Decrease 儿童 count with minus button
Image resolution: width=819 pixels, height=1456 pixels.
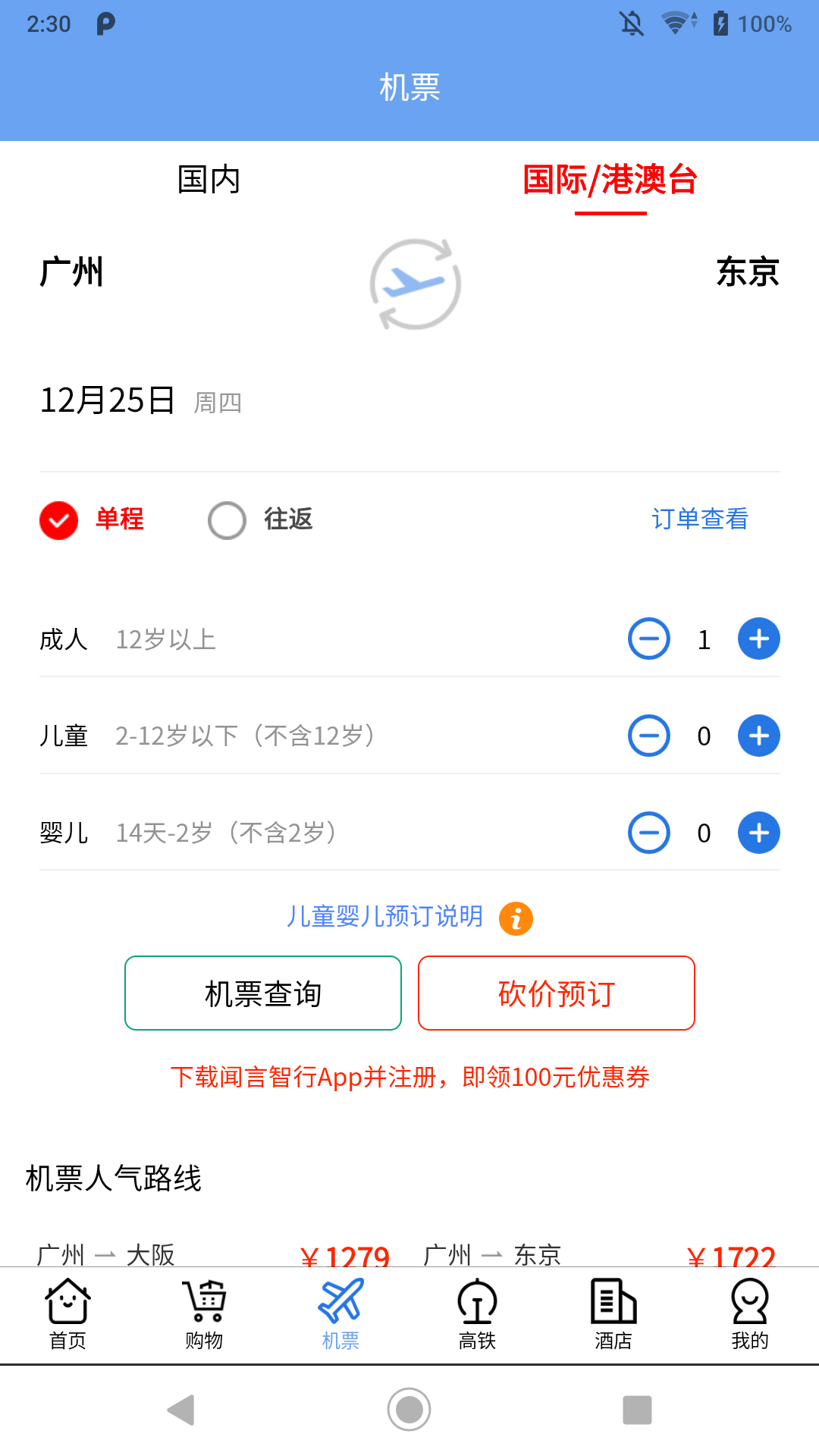click(x=648, y=736)
